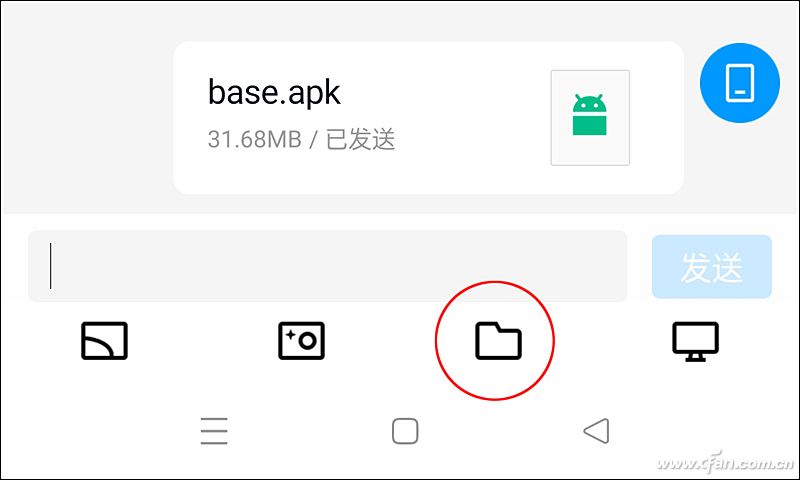
Task: Open the sent base.apk file
Action: point(428,117)
